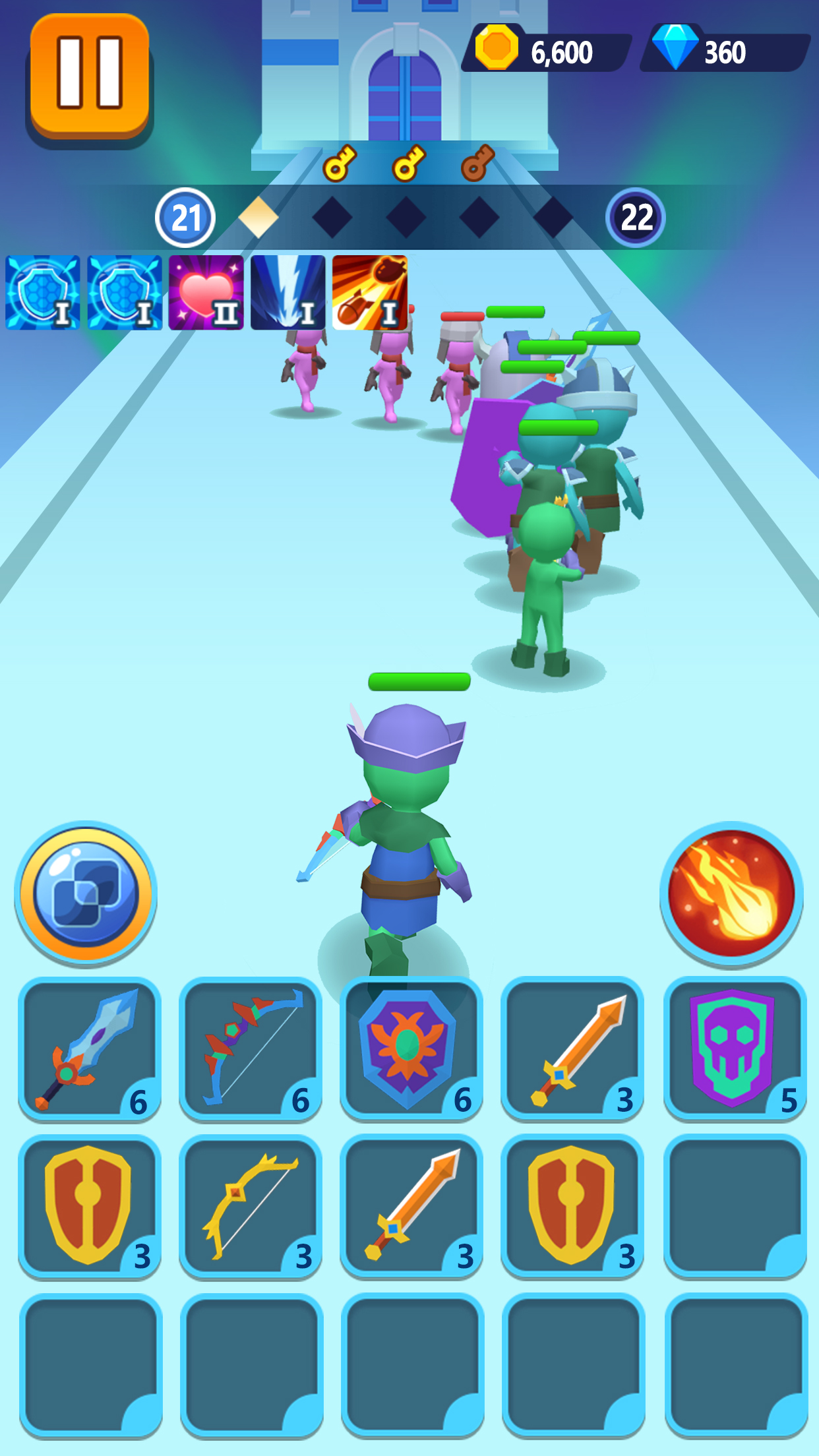Screen dimensions: 819x1456
Task: Select the level 5 skull shield
Action: pos(735,1048)
